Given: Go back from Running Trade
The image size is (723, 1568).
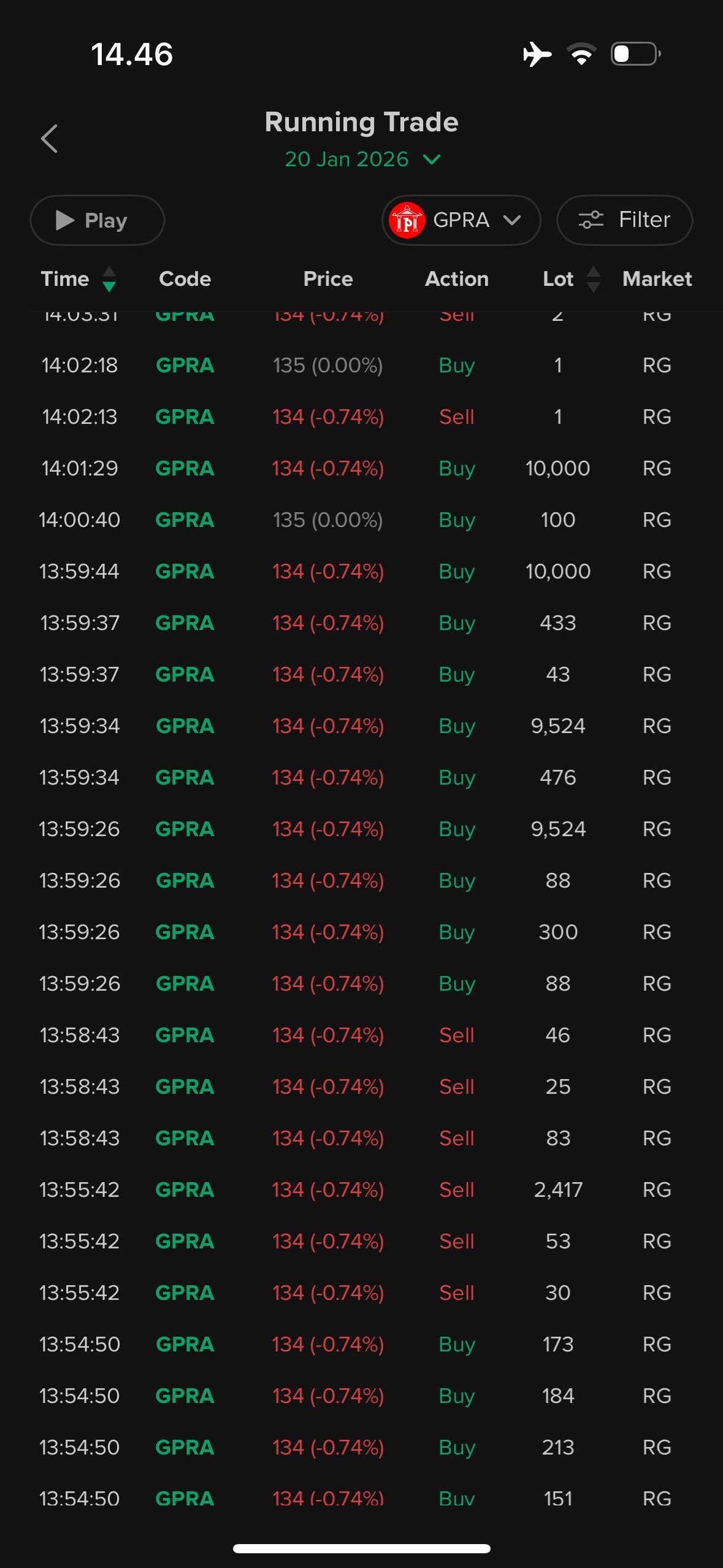Looking at the screenshot, I should 49,139.
